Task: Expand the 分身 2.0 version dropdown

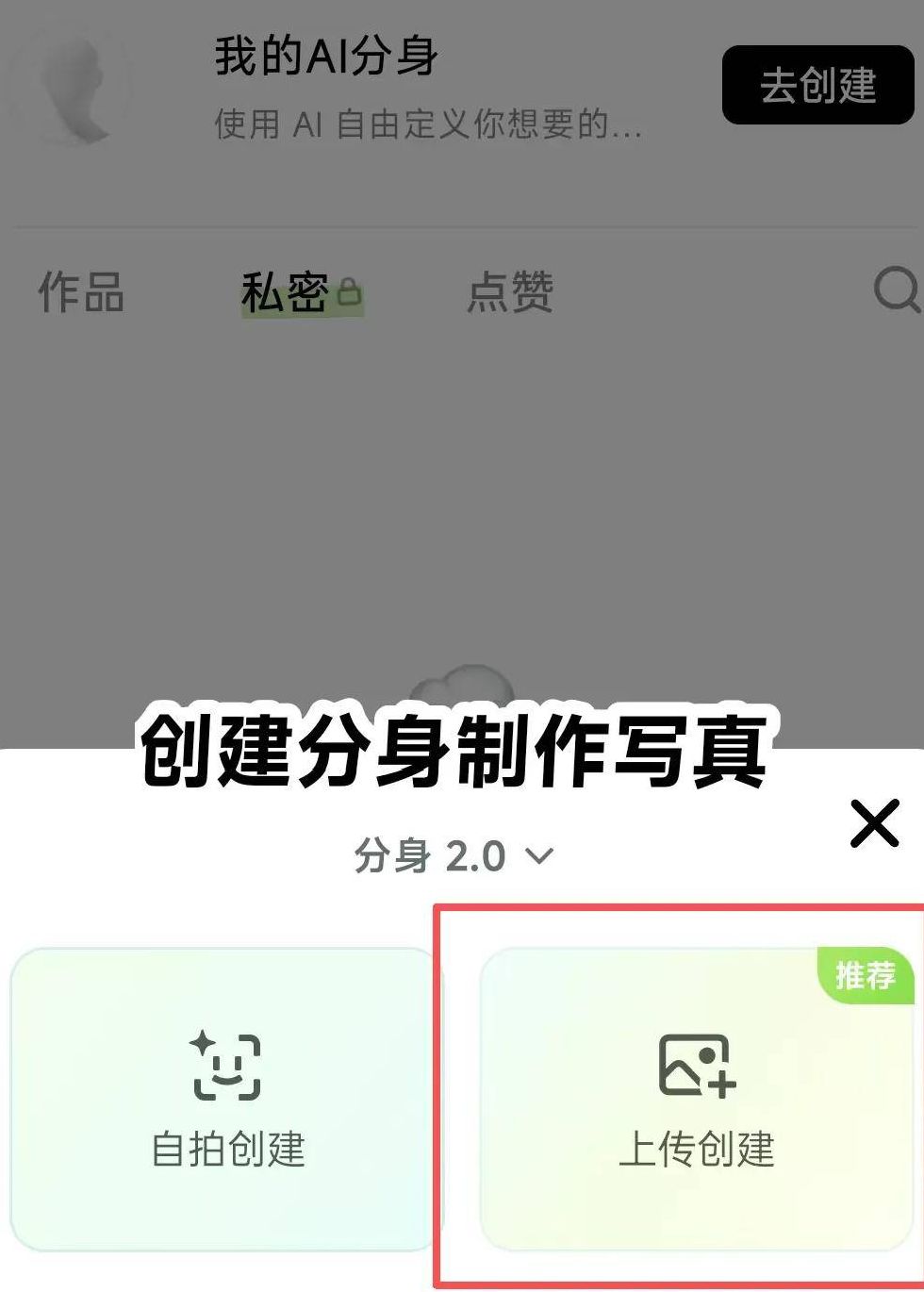Action: click(x=454, y=856)
